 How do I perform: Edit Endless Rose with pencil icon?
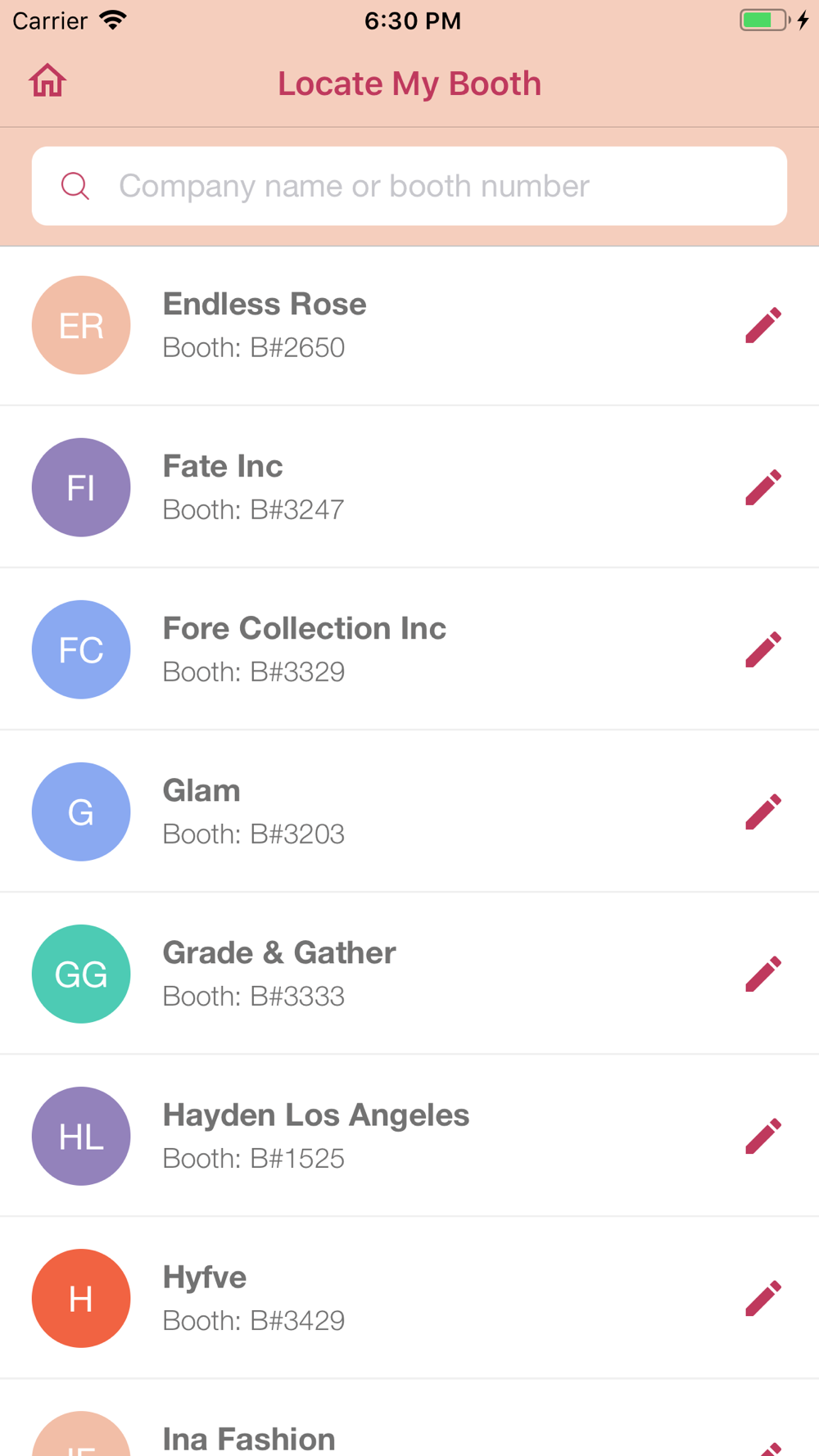pos(763,325)
